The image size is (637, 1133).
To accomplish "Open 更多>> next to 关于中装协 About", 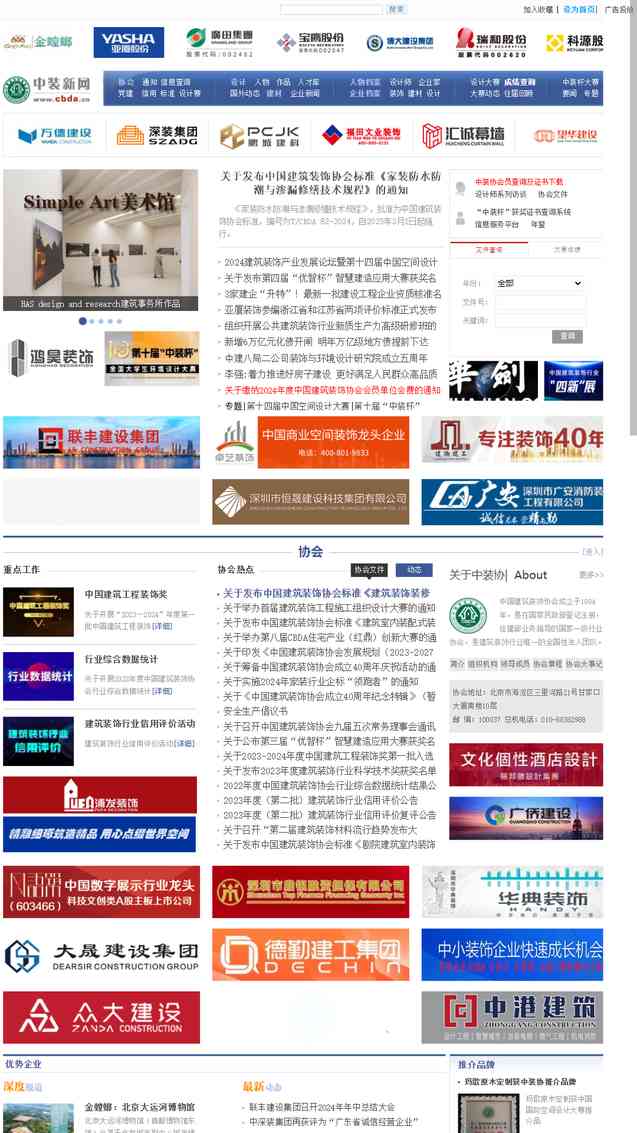I will tap(591, 575).
